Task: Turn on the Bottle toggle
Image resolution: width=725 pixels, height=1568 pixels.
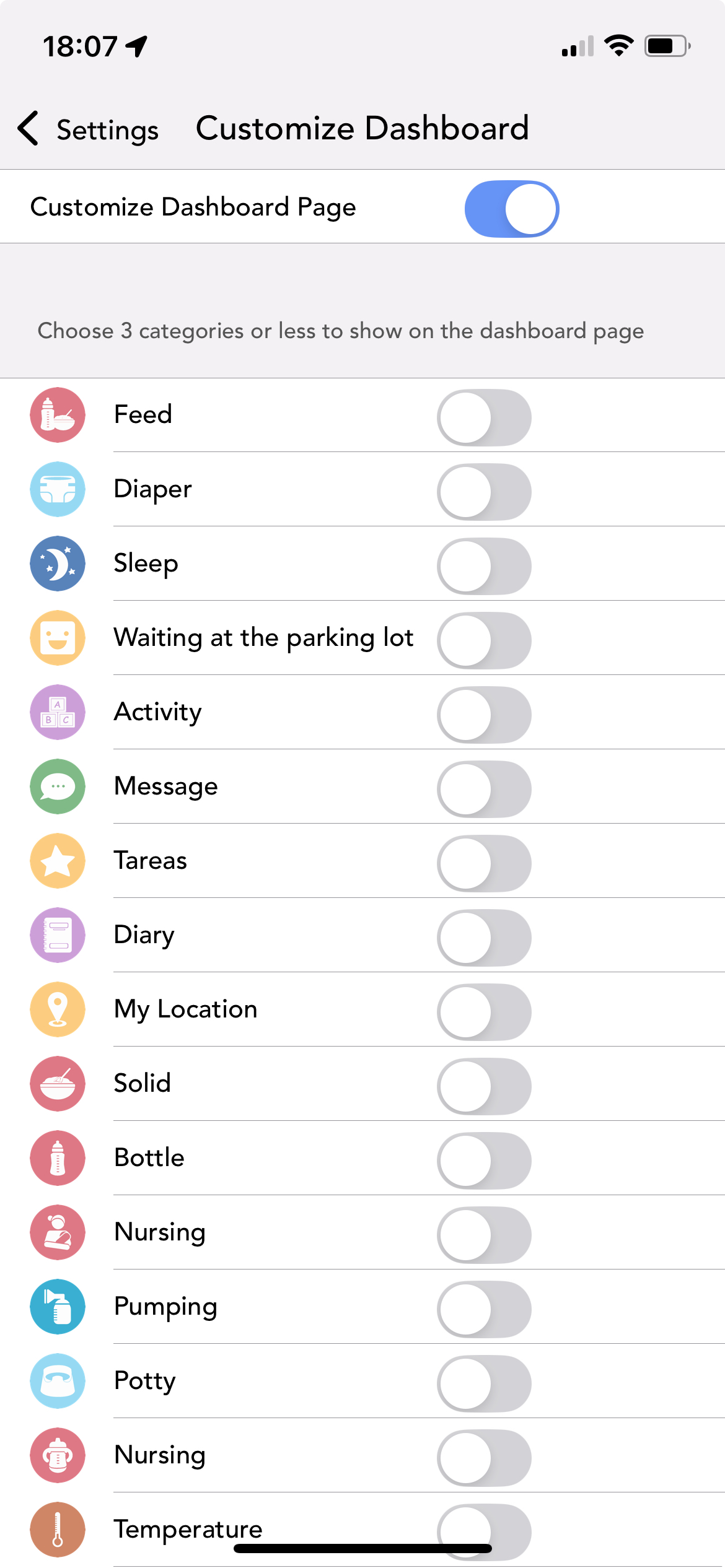Action: tap(484, 1161)
